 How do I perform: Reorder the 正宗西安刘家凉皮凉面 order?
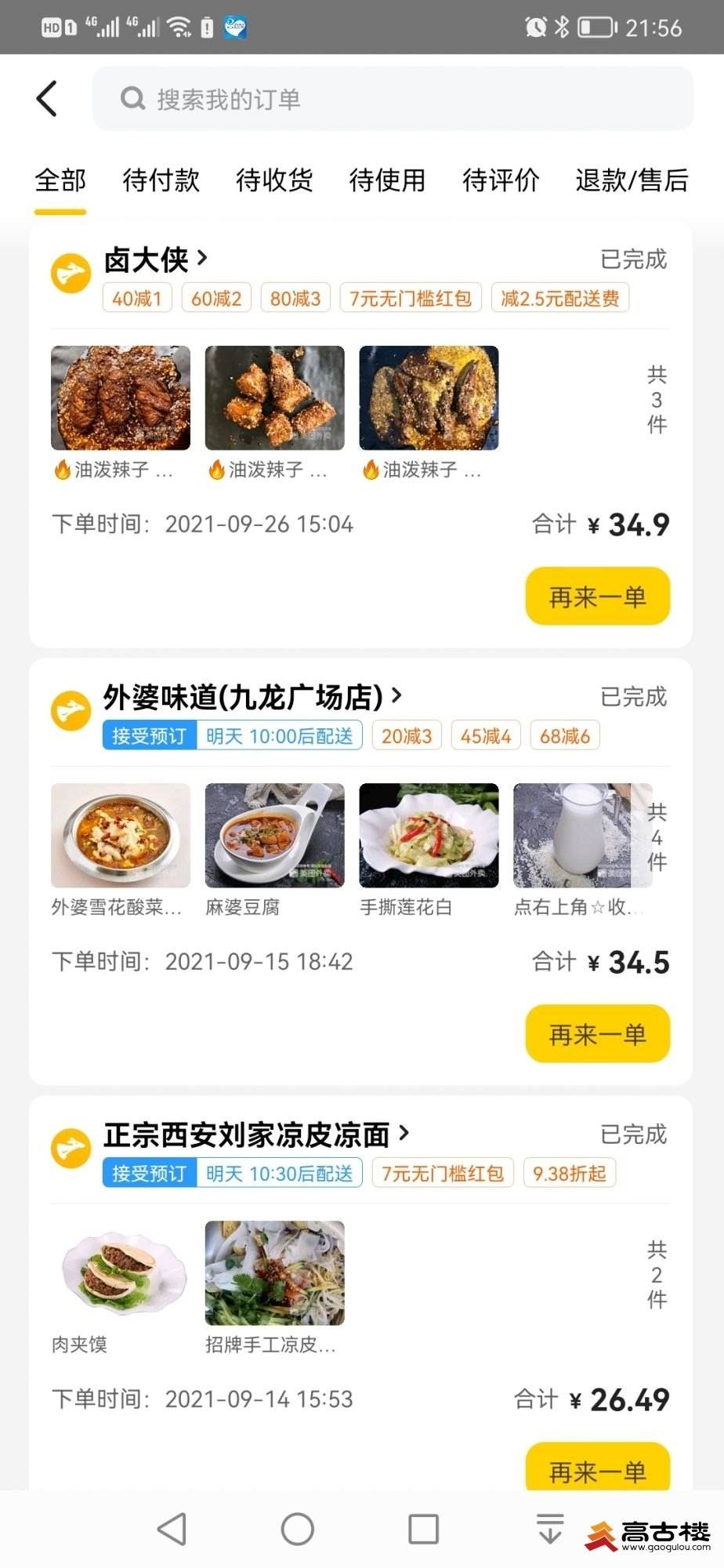[x=597, y=1469]
